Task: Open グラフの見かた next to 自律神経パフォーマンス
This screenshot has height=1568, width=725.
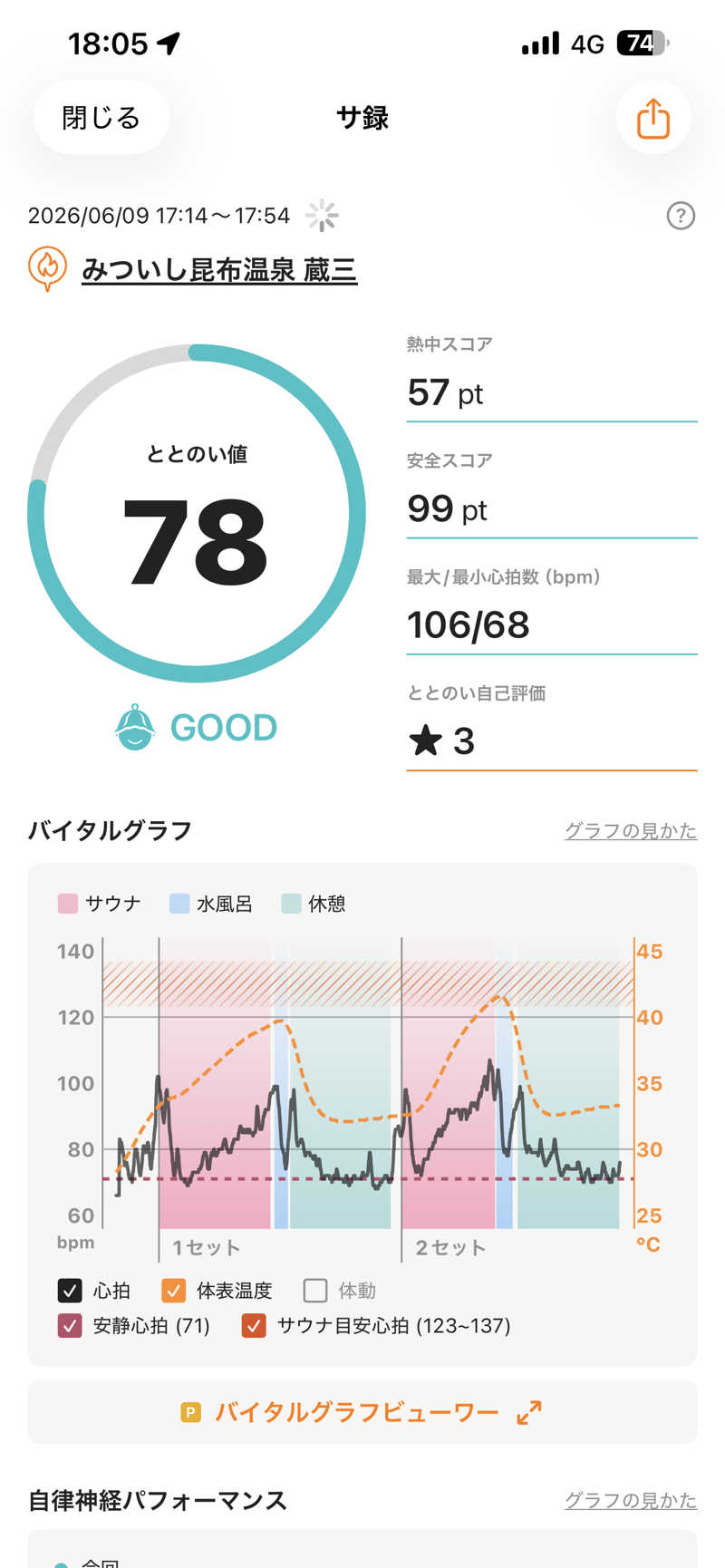Action: [631, 1500]
